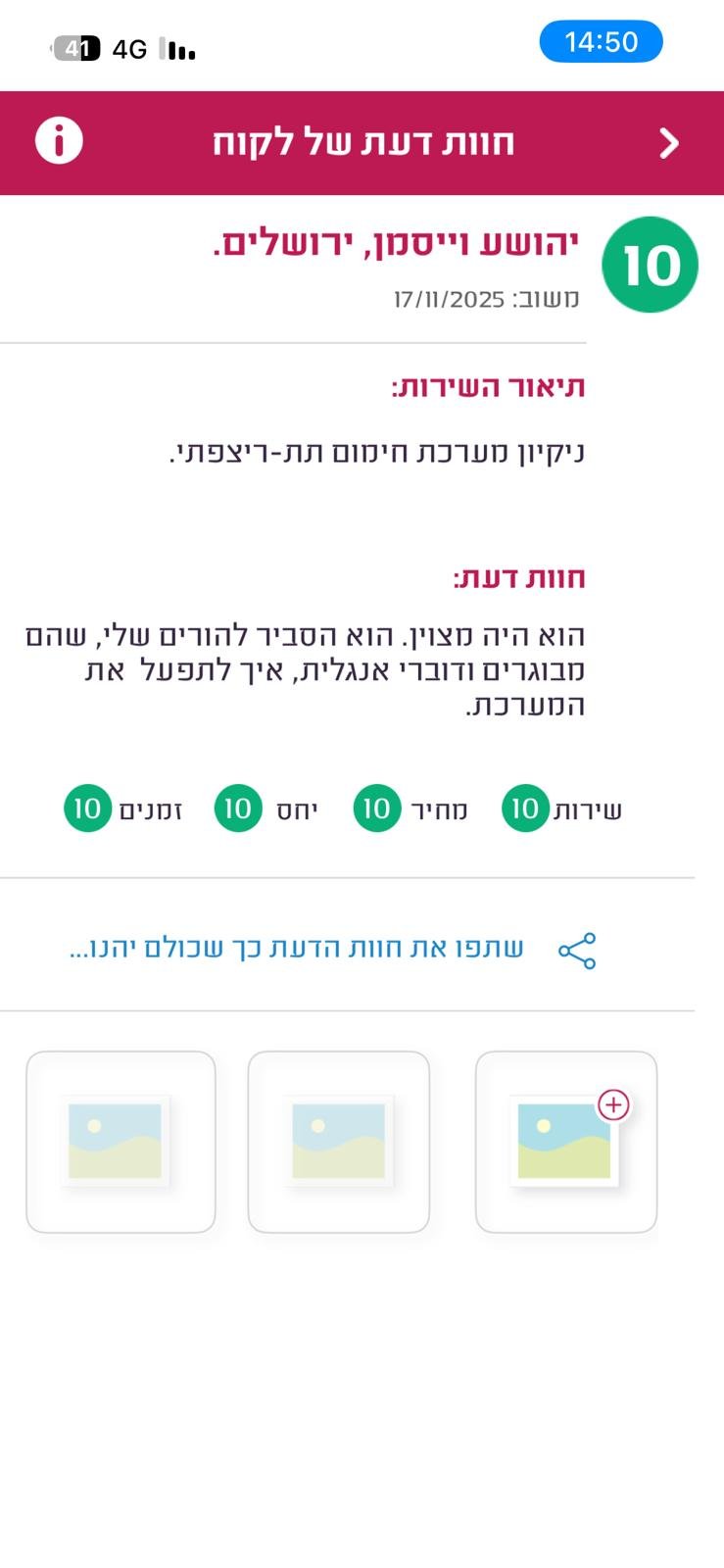Share this customer review via the share link
The image size is (724, 1568).
click(333, 950)
